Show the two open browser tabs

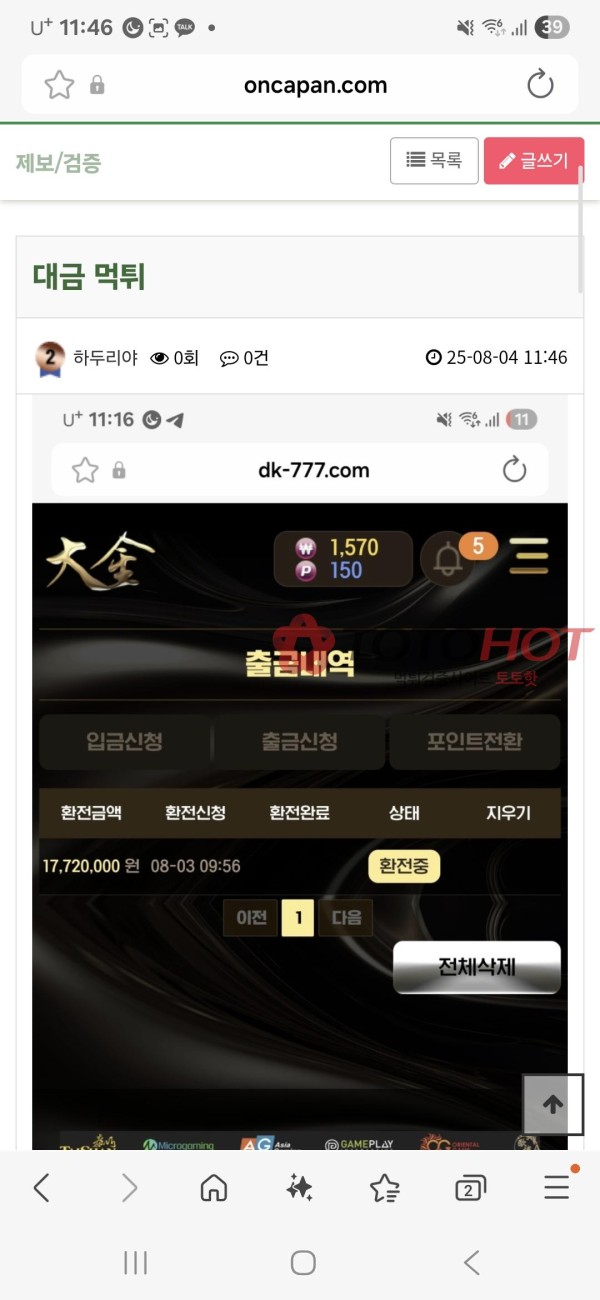point(470,1188)
